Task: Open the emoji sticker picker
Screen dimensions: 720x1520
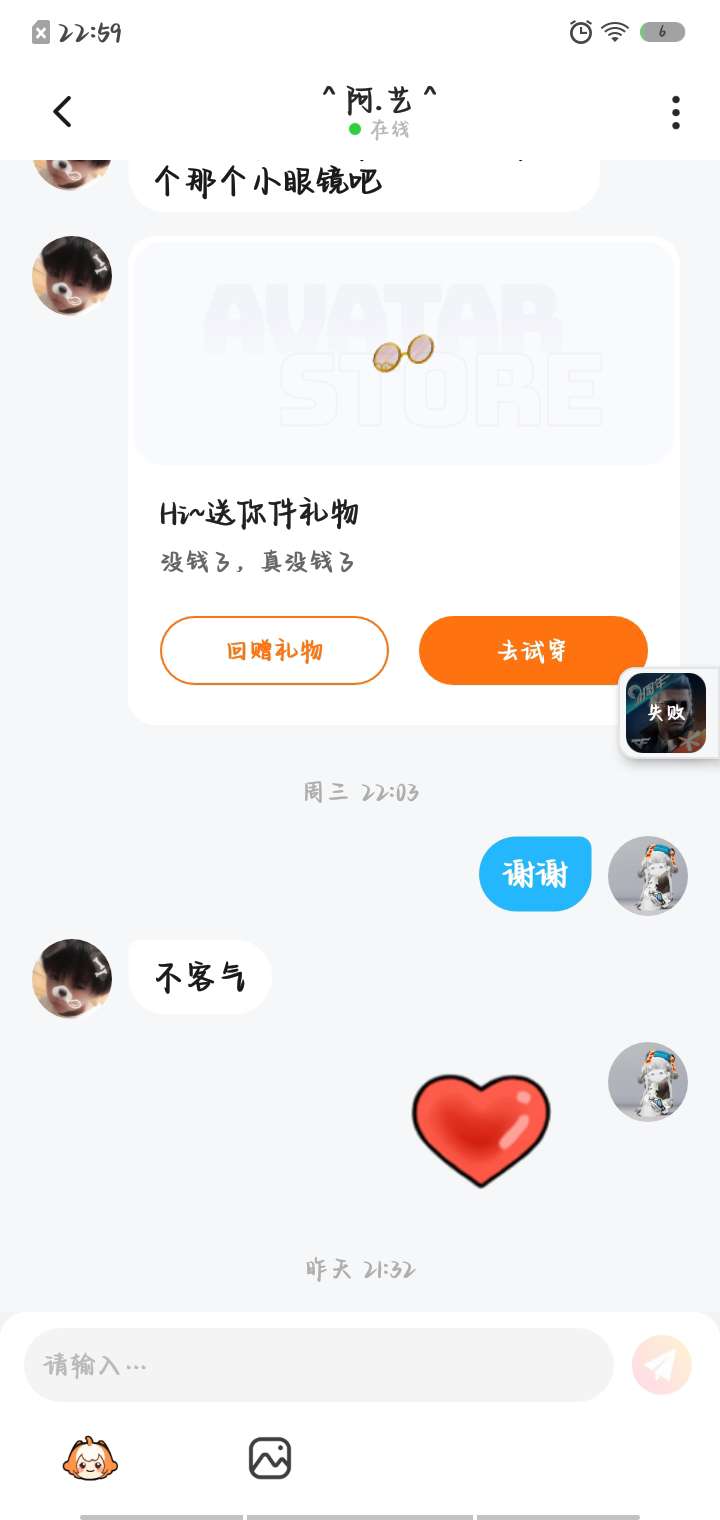Action: (x=91, y=1458)
